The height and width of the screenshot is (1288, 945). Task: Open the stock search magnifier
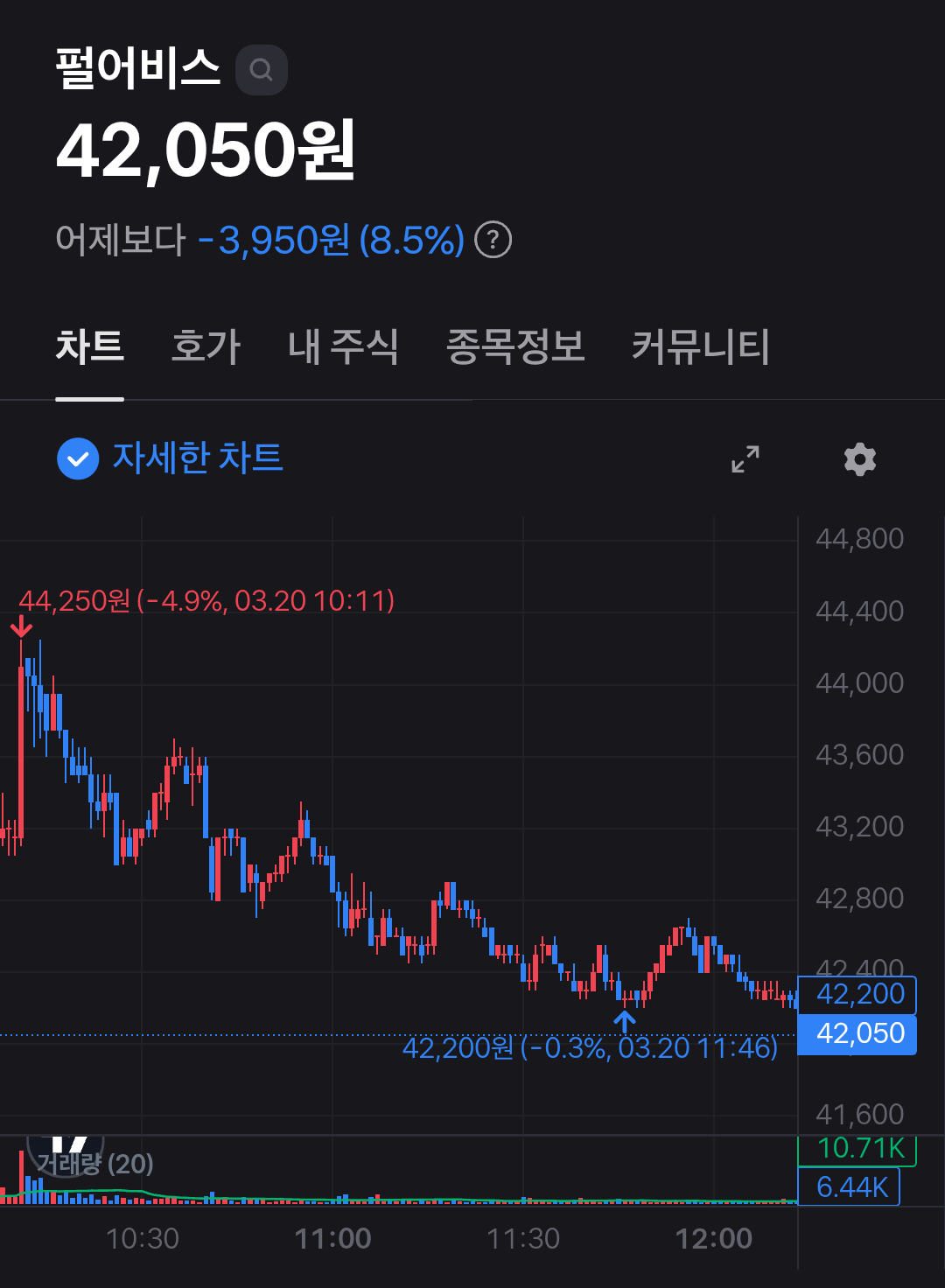click(261, 71)
